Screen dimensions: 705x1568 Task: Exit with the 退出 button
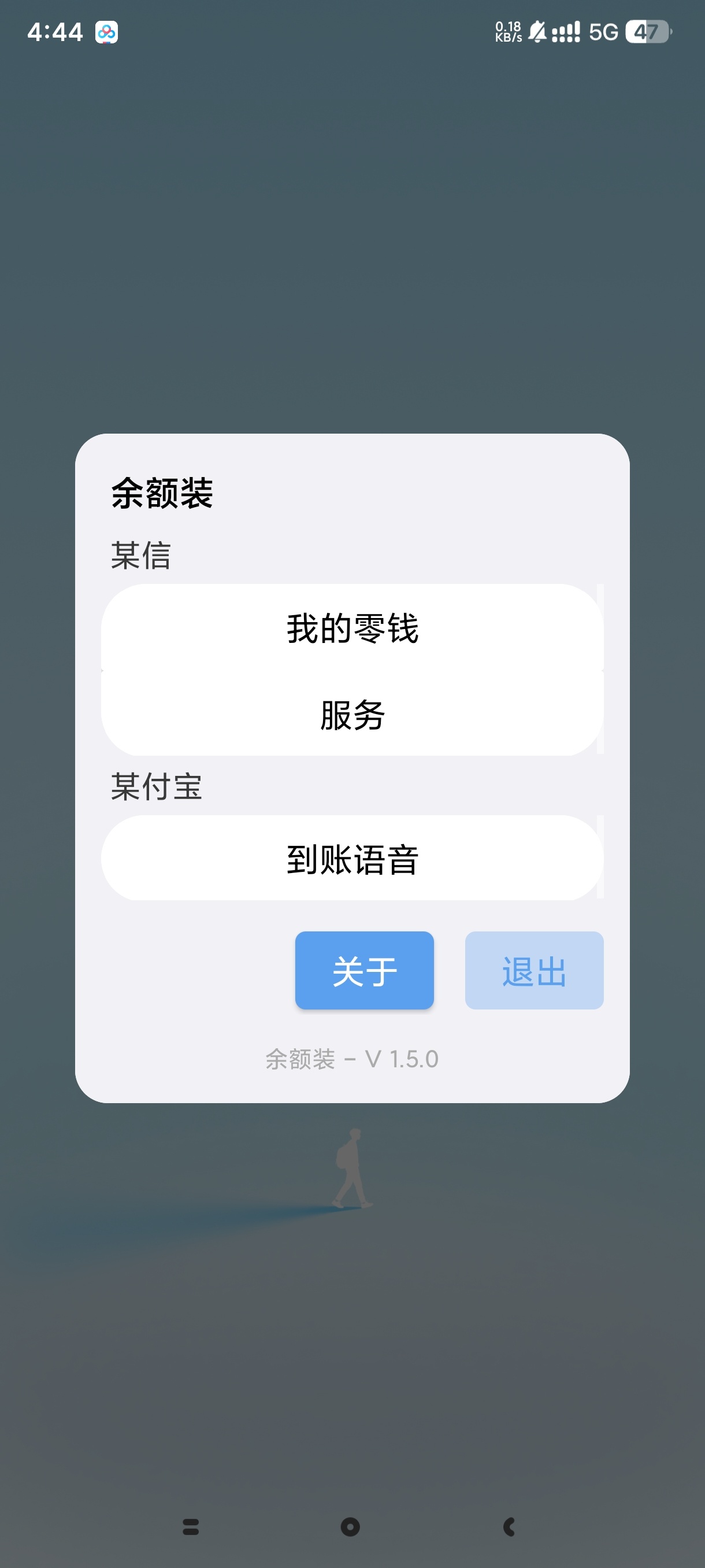point(533,970)
